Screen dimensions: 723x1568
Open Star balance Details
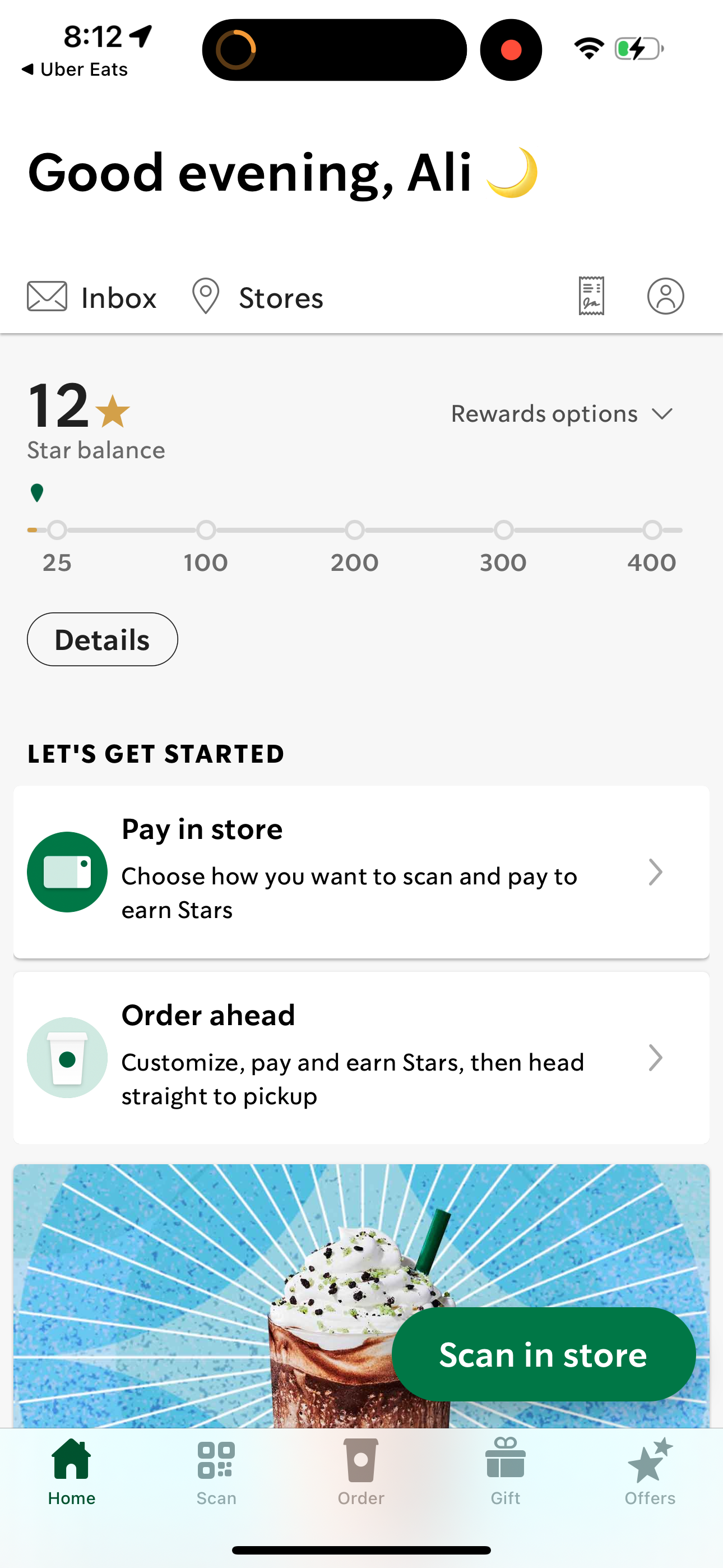[x=101, y=639]
